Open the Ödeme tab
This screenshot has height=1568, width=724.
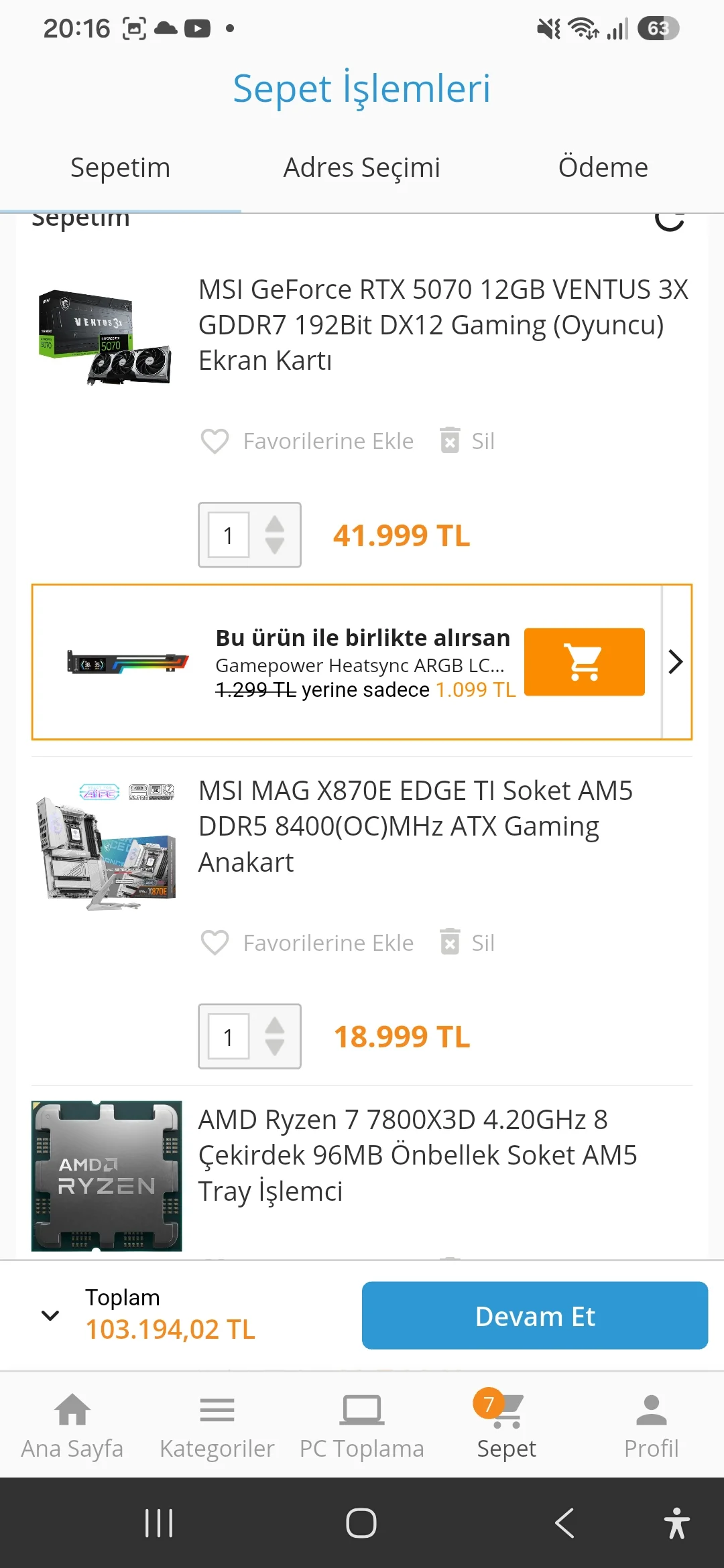(x=603, y=168)
